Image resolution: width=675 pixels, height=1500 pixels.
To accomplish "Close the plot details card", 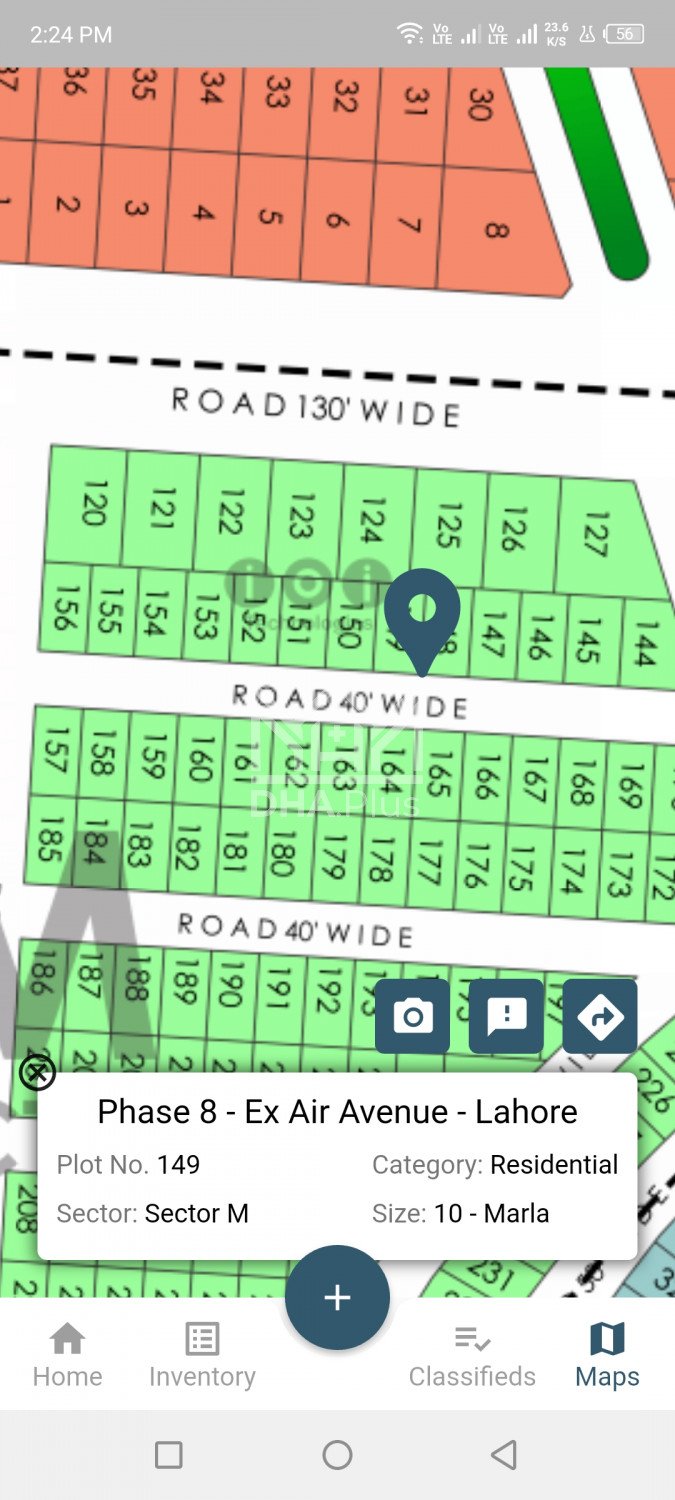I will [x=37, y=1073].
